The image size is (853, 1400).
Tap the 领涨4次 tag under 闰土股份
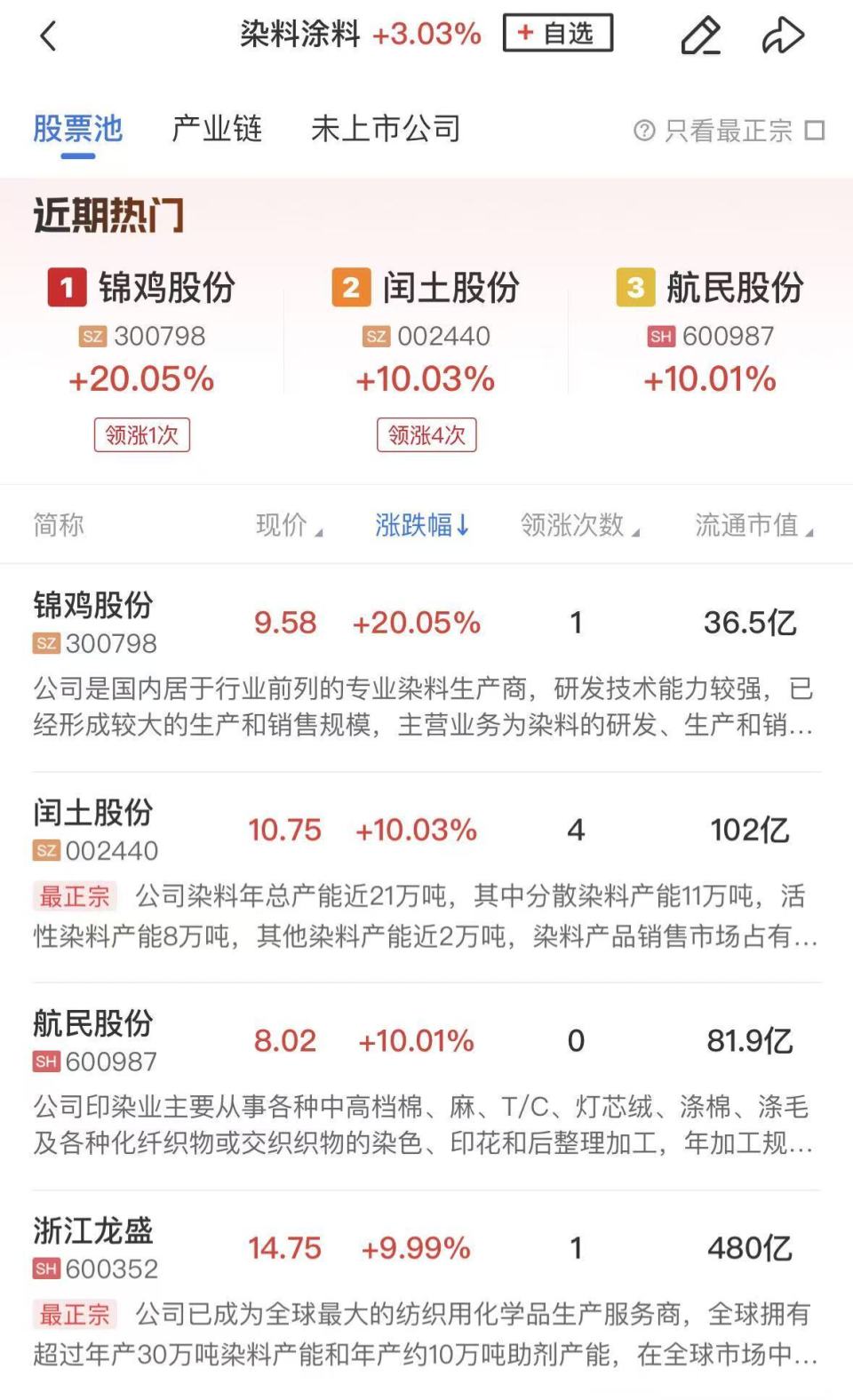tap(427, 434)
